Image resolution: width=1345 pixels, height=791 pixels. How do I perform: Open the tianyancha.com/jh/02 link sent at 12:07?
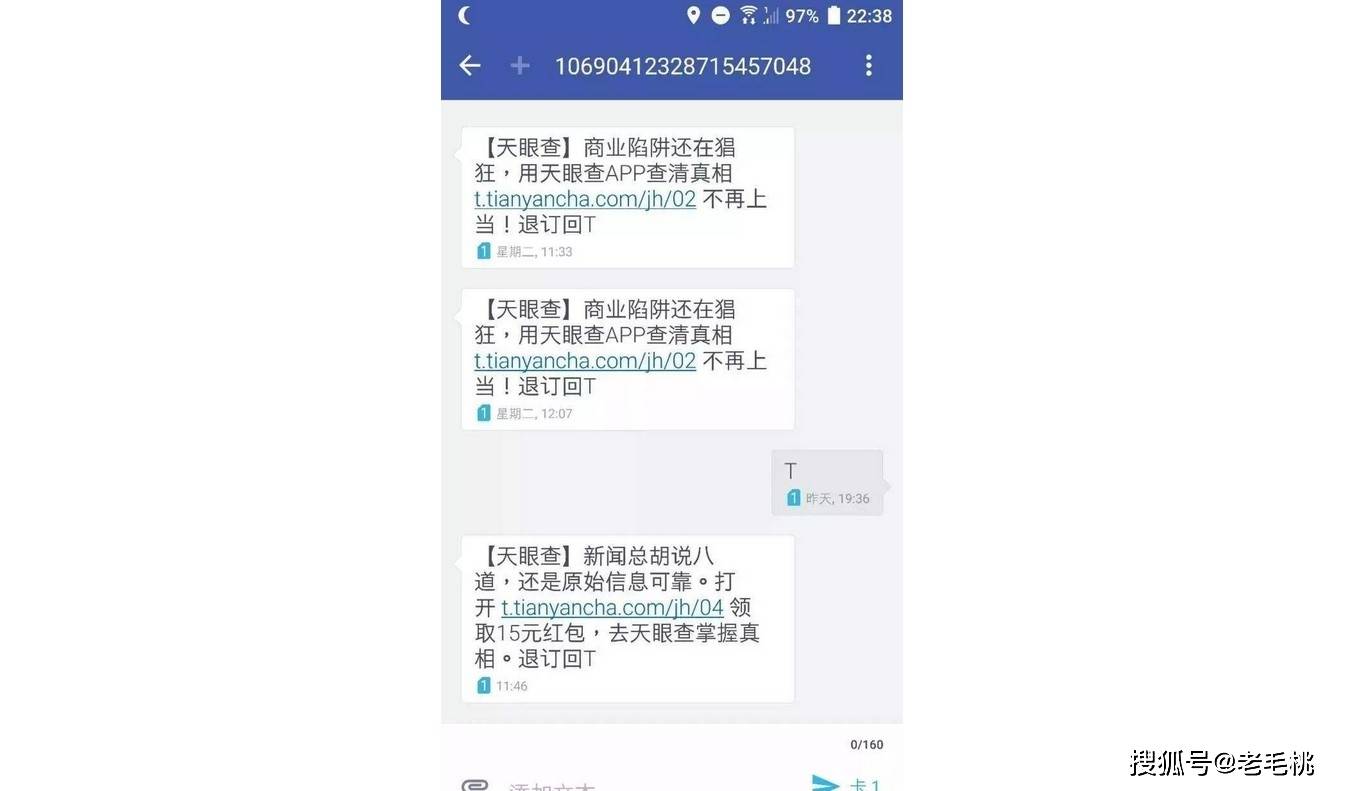585,360
